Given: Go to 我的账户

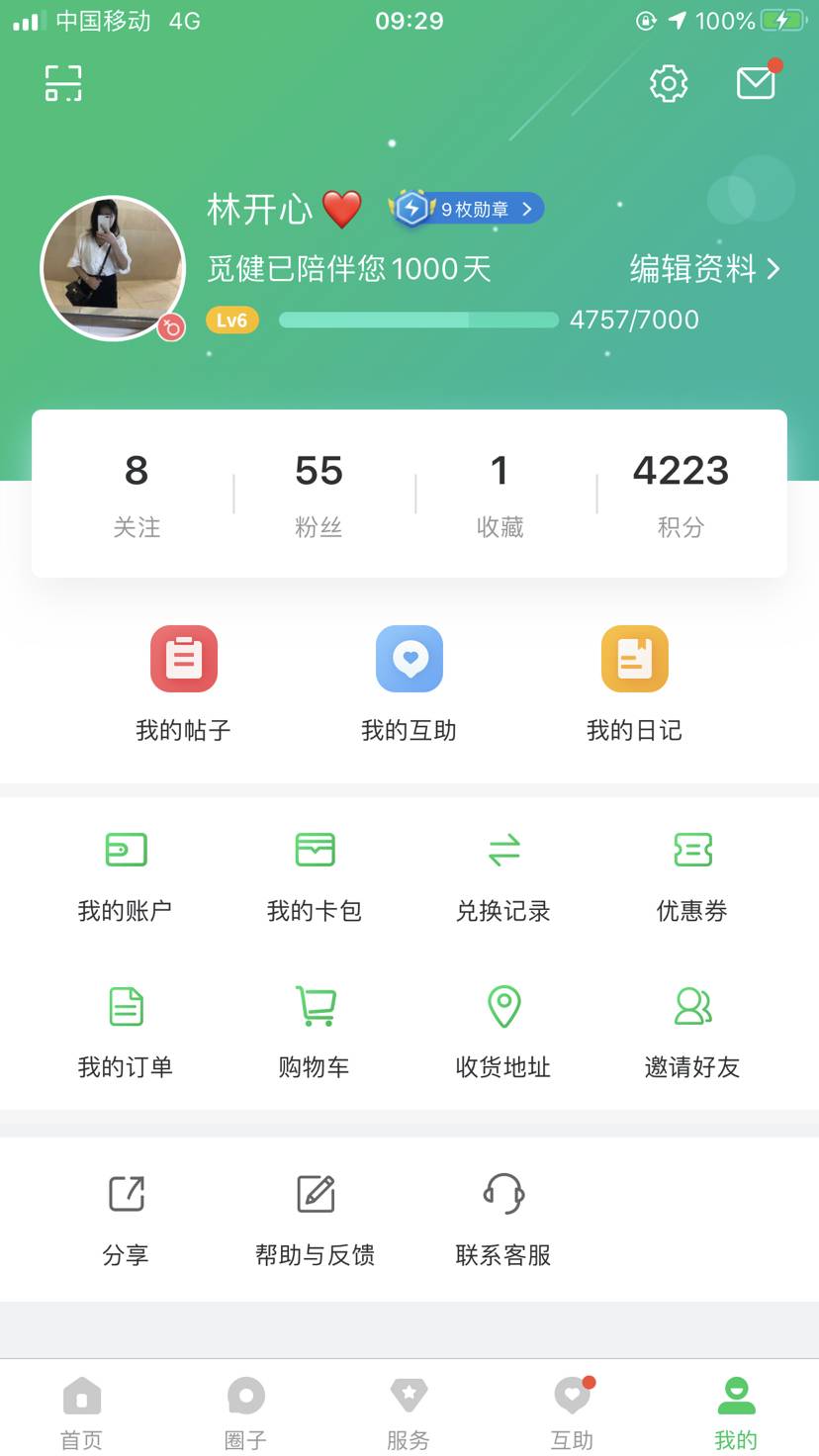Looking at the screenshot, I should click(x=126, y=873).
